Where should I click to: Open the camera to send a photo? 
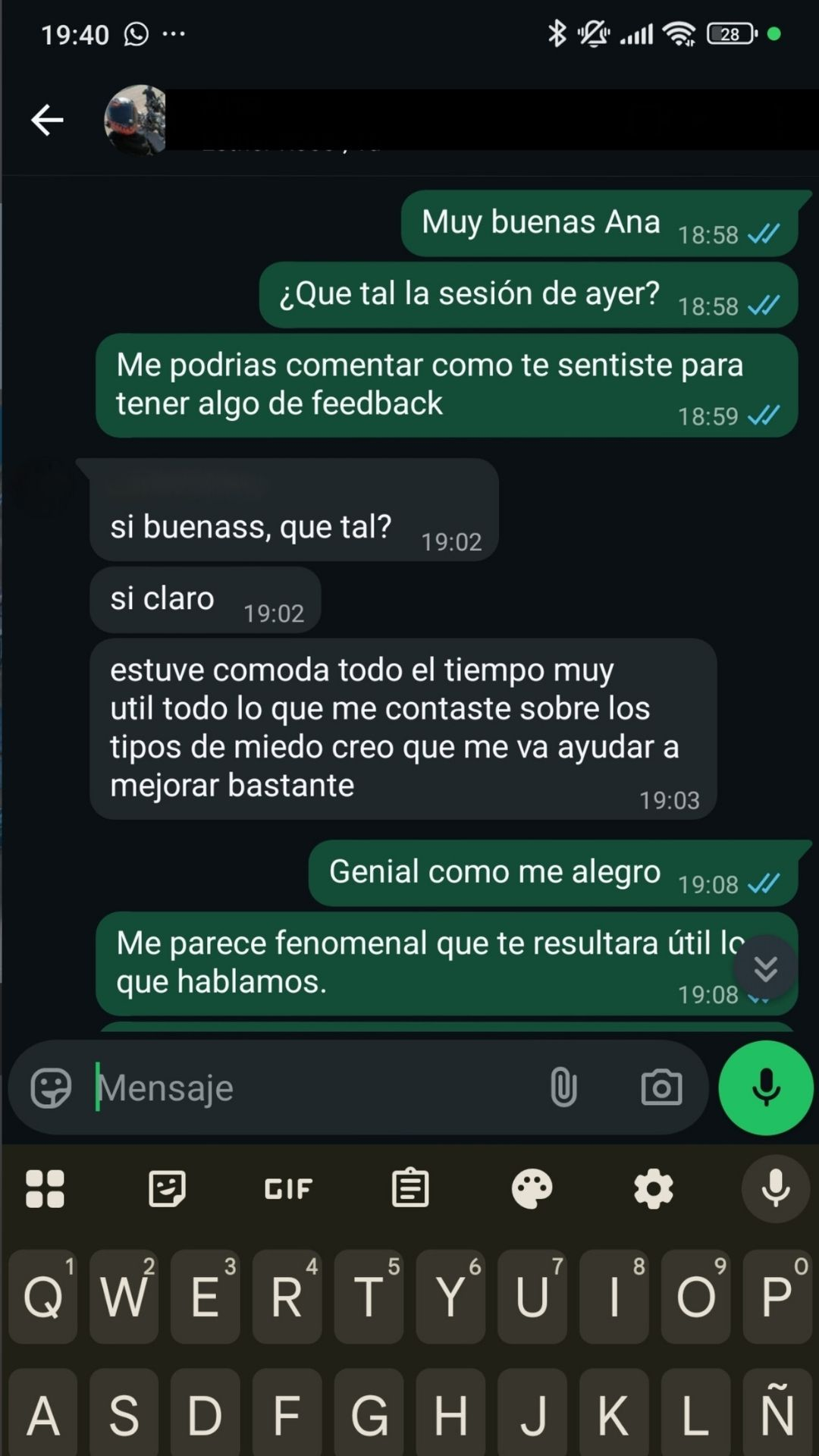pyautogui.click(x=661, y=1087)
